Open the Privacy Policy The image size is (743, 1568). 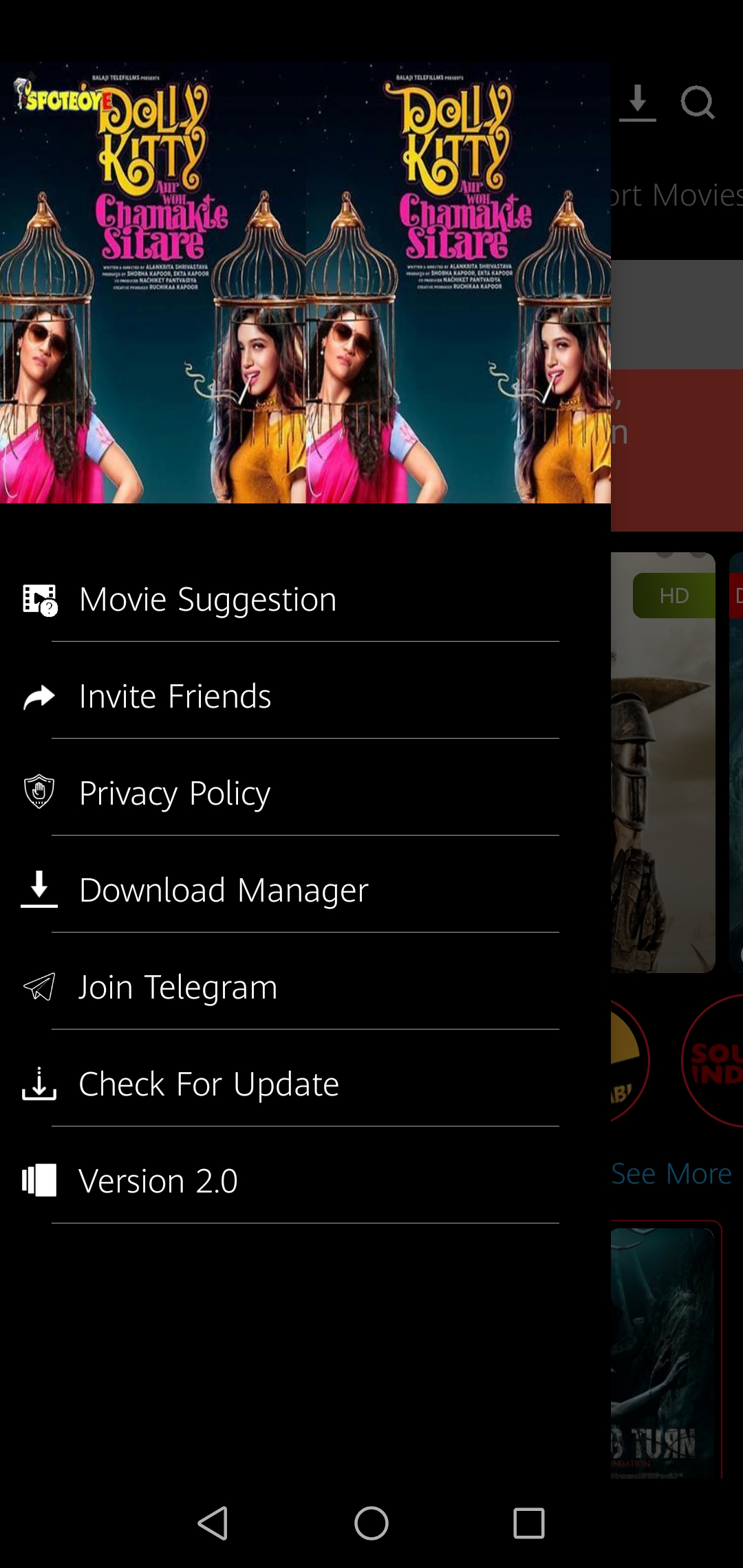click(175, 794)
